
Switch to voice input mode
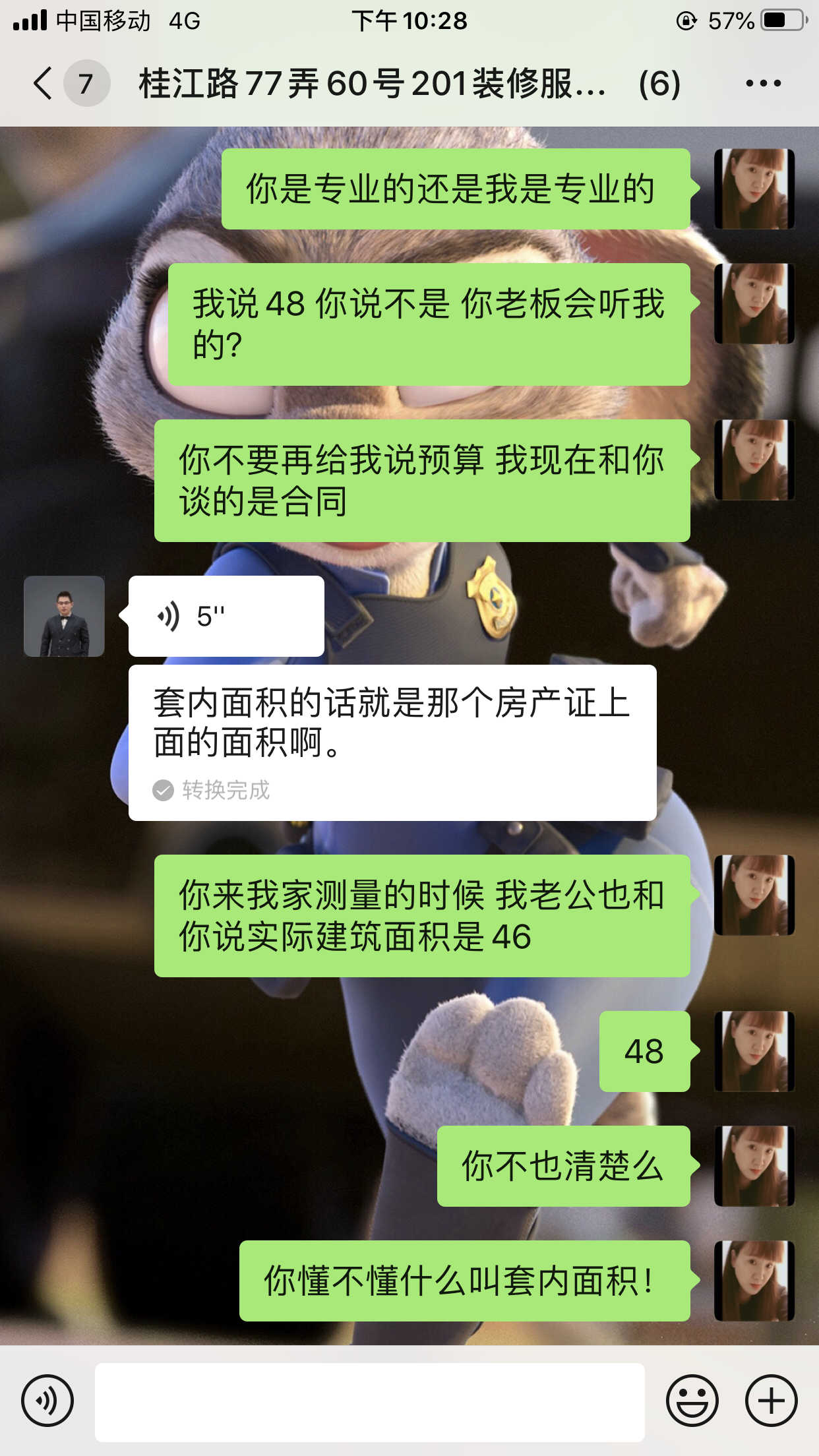47,1401
